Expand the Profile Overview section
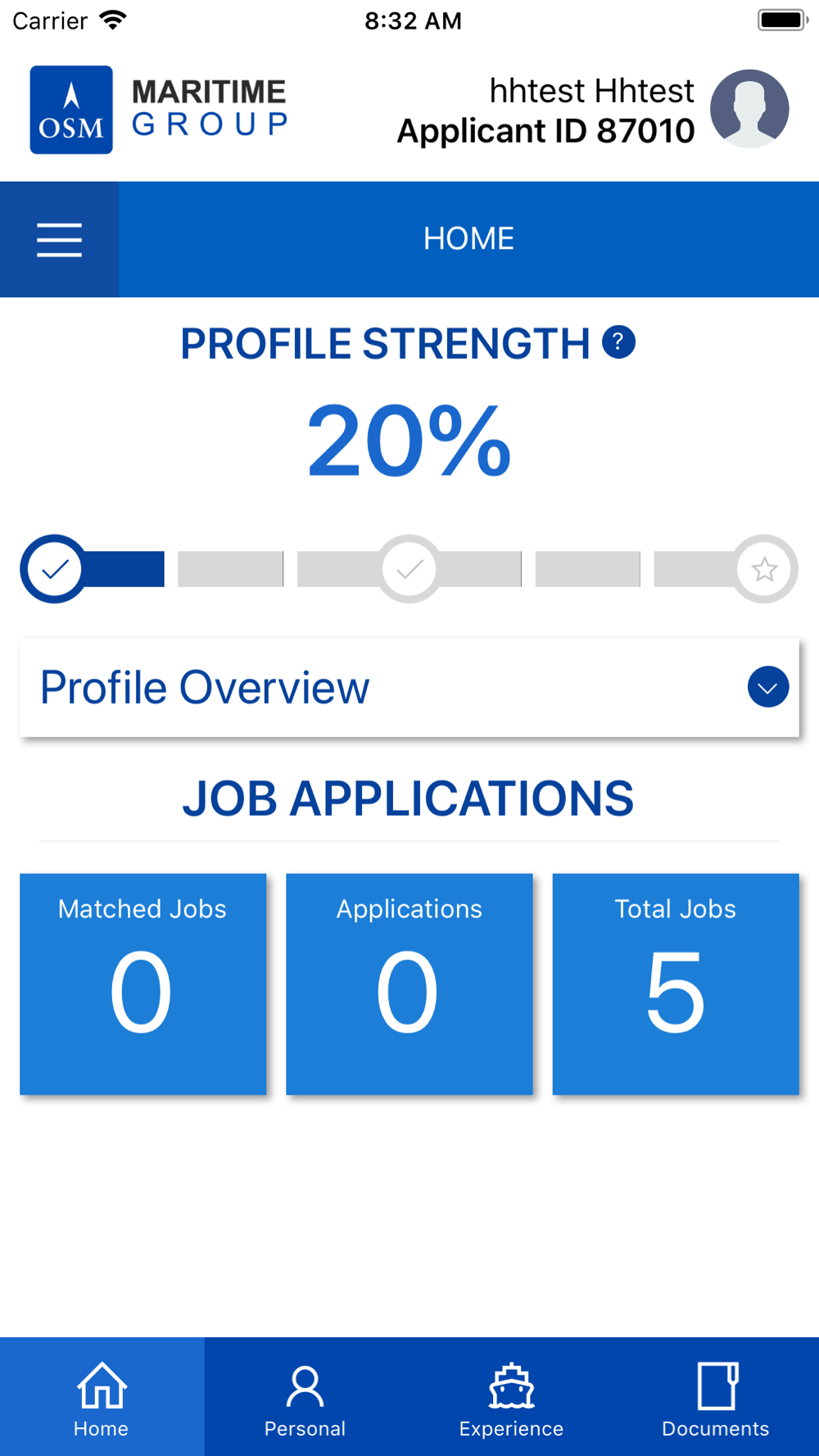Viewport: 819px width, 1456px height. 409,687
